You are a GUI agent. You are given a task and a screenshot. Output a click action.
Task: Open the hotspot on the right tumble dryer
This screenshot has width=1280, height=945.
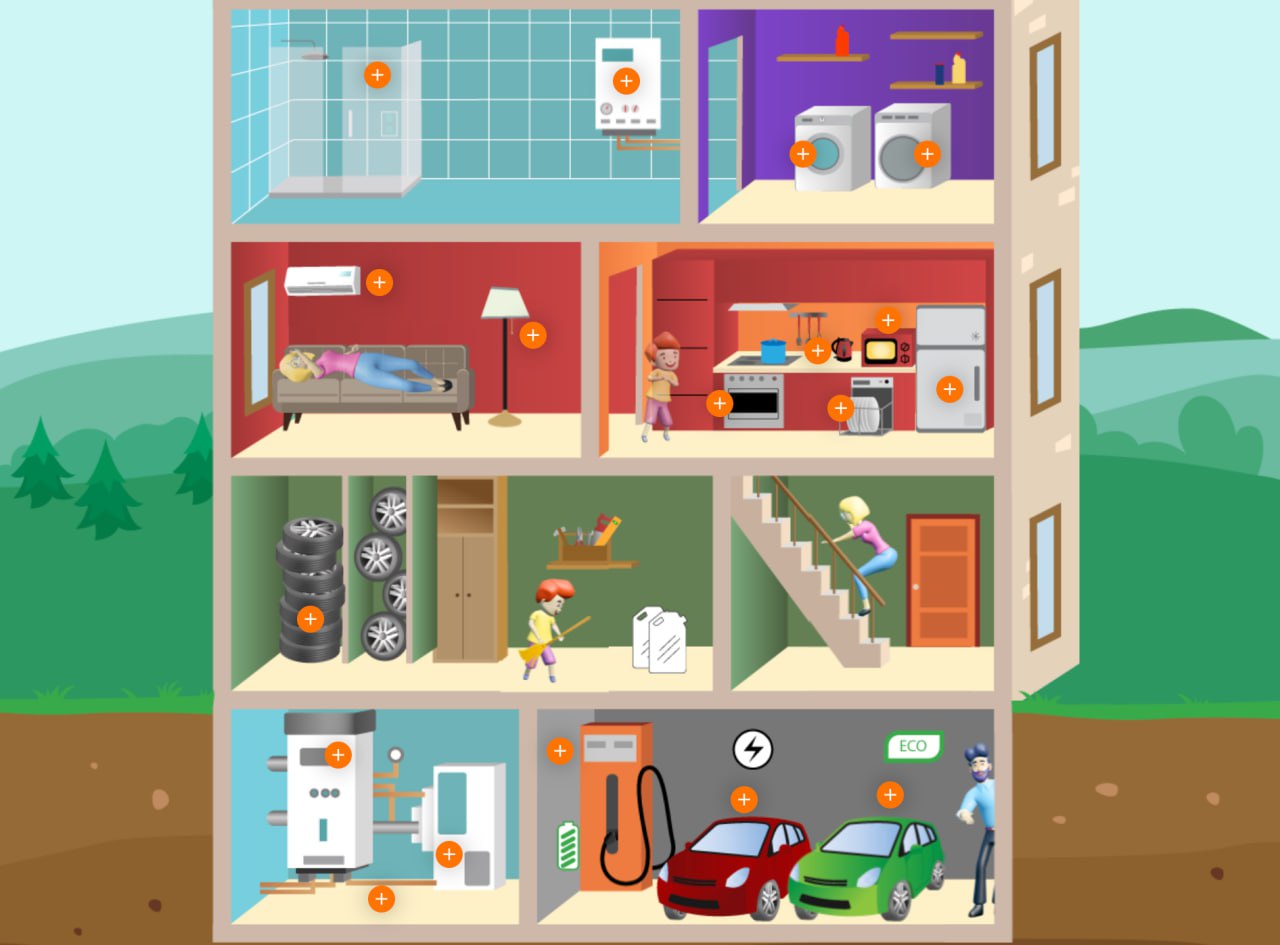927,154
